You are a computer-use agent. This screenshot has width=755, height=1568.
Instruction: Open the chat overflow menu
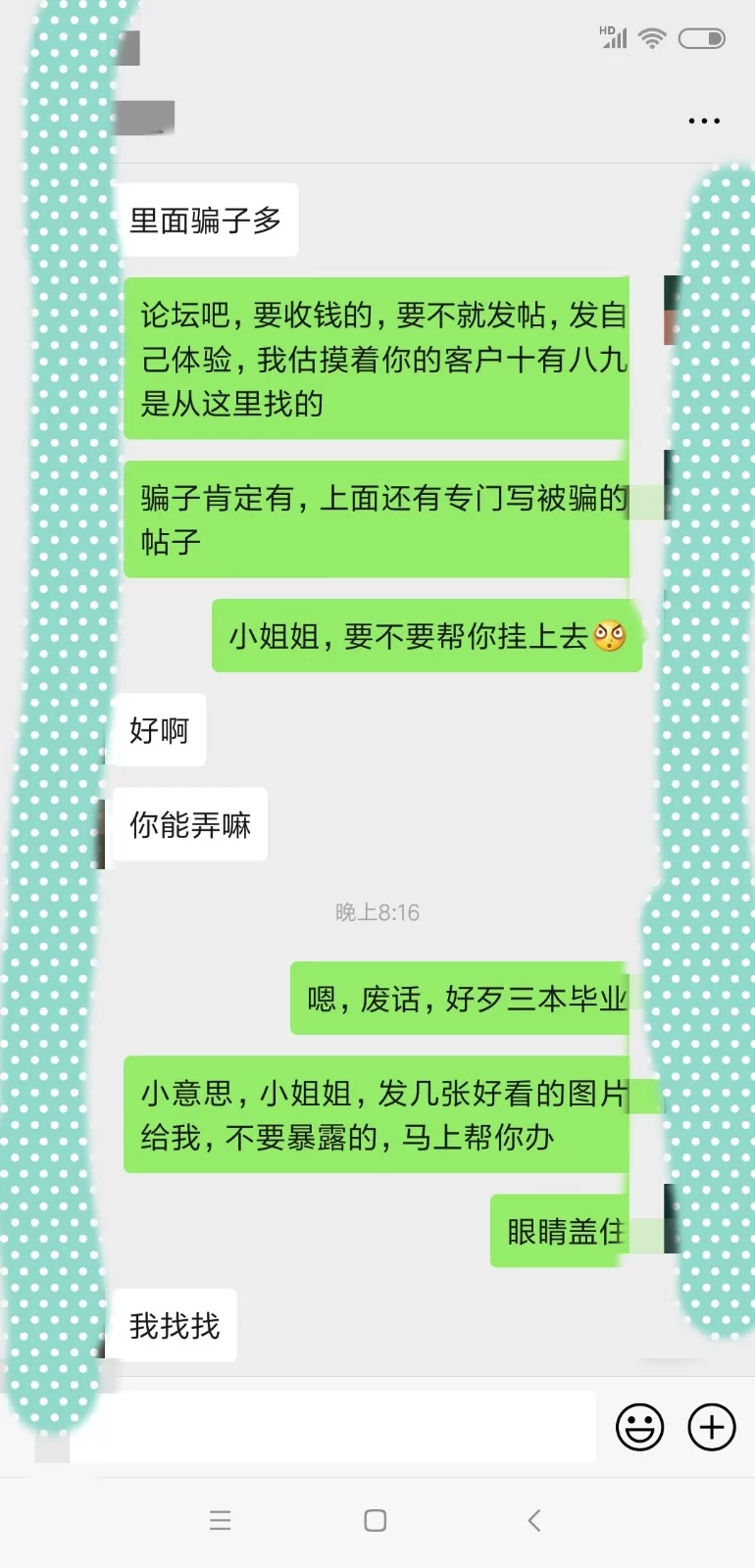(x=704, y=122)
